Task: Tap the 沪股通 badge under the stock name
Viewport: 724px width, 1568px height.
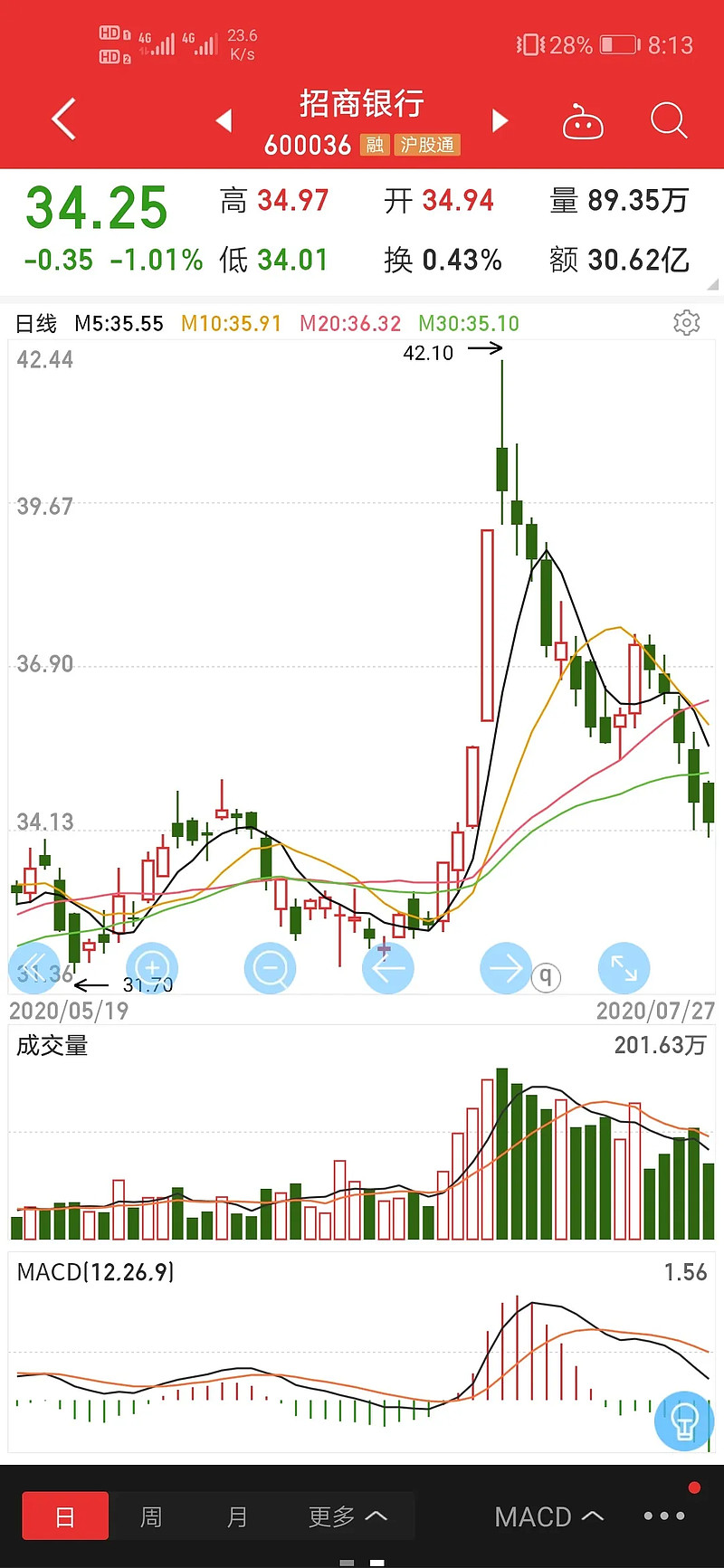Action: coord(426,145)
